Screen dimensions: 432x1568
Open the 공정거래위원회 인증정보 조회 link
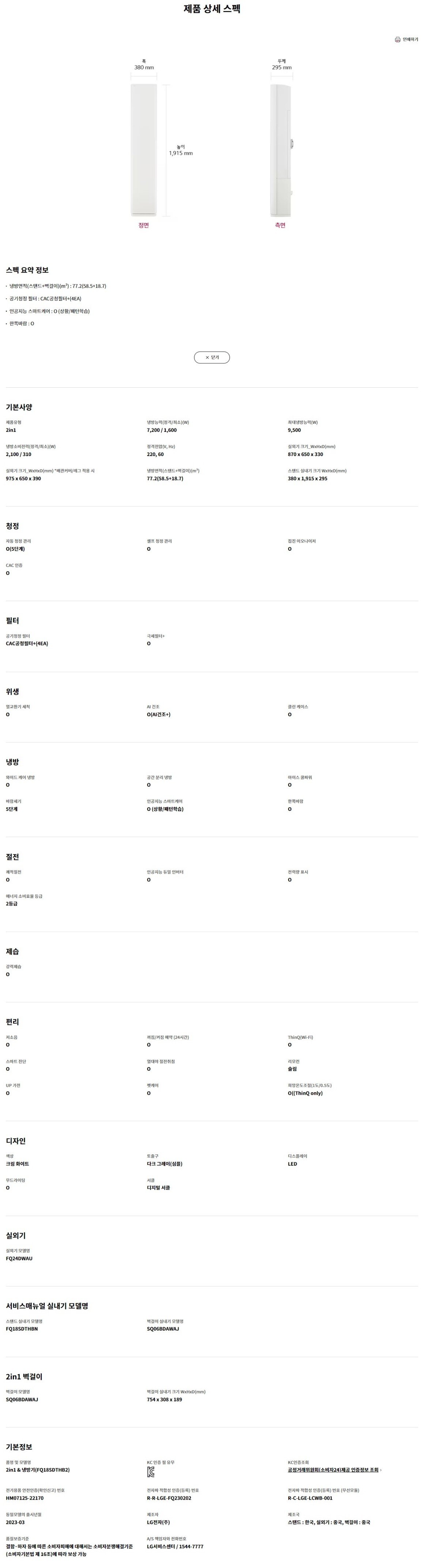click(x=333, y=1469)
